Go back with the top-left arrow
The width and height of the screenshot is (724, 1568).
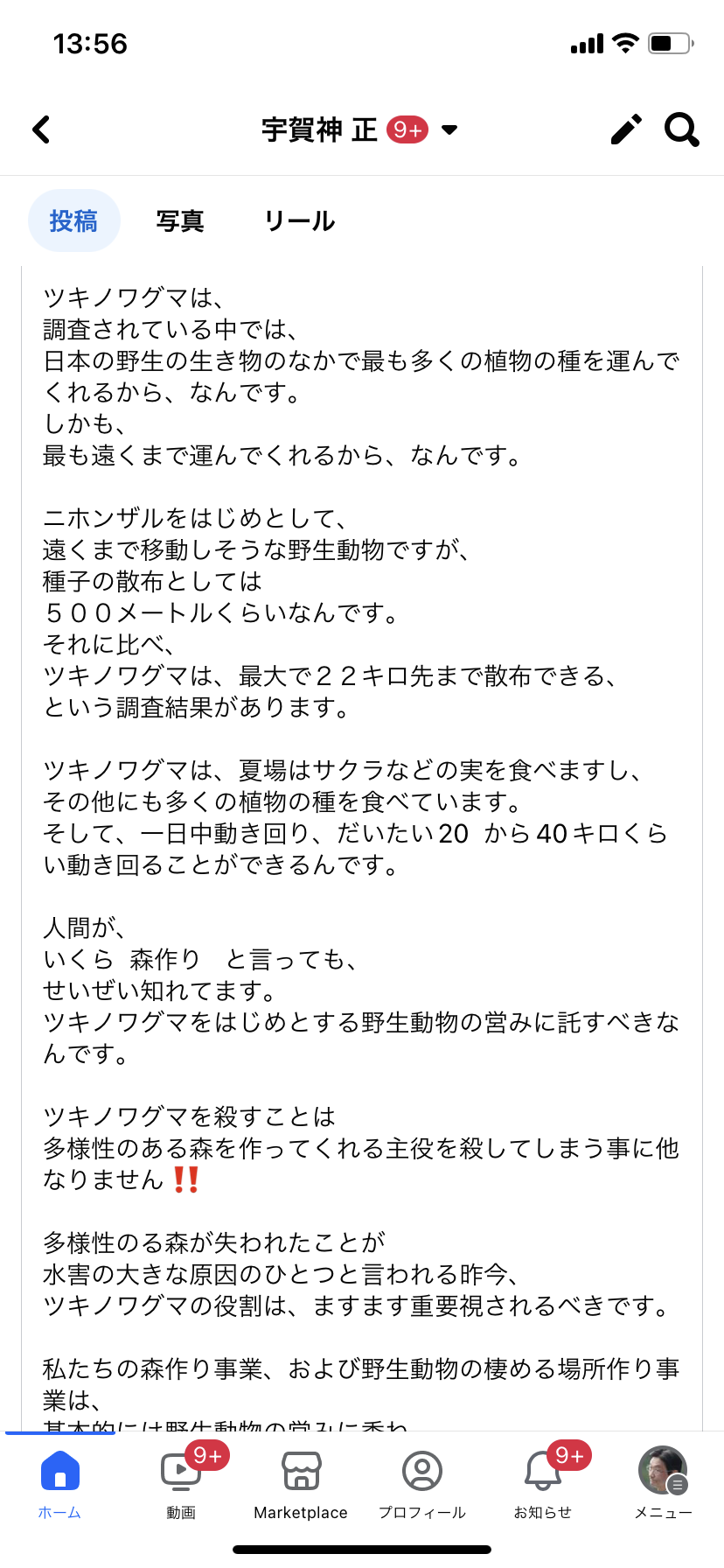(41, 129)
